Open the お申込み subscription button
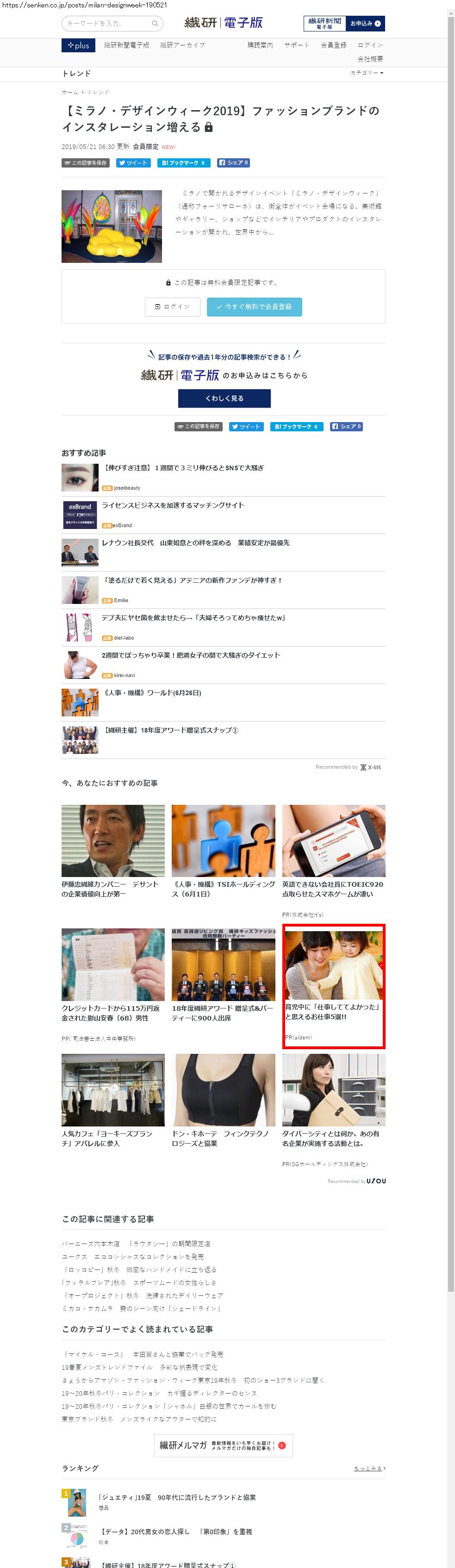Viewport: 455px width, 1568px height. 365,23
